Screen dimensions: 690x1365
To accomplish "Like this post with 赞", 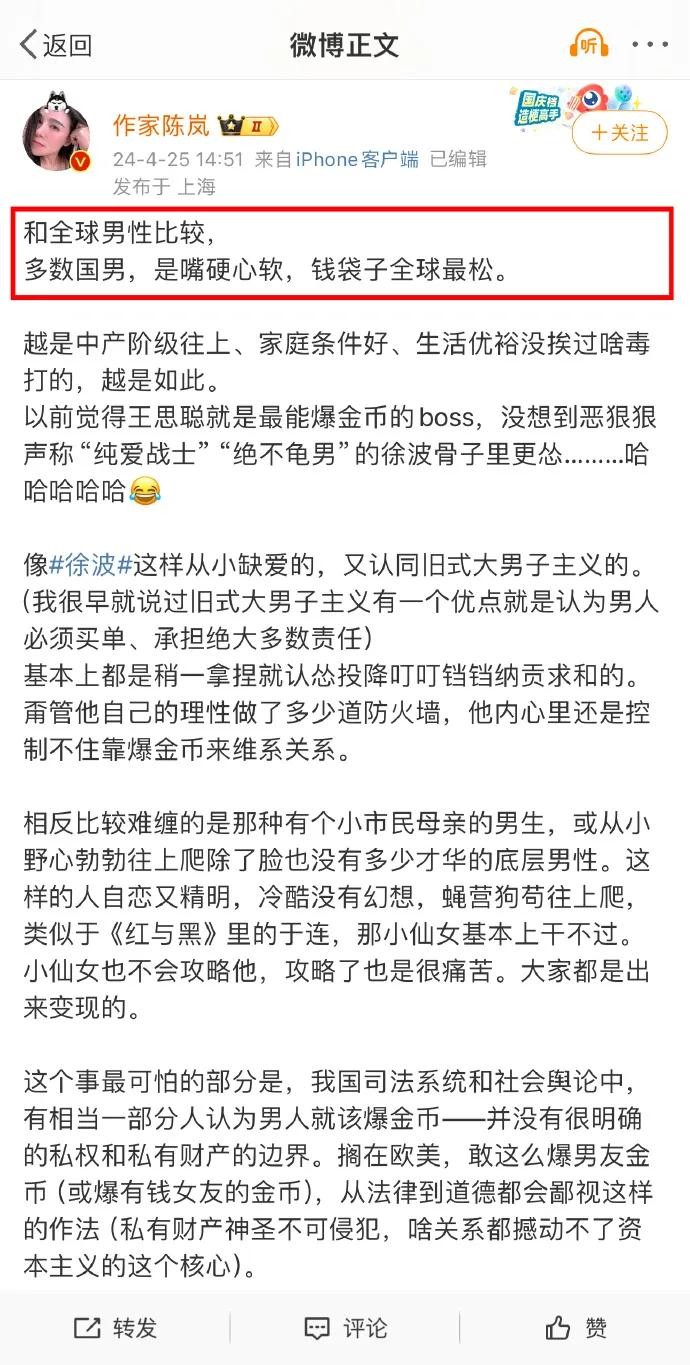I will [576, 1328].
